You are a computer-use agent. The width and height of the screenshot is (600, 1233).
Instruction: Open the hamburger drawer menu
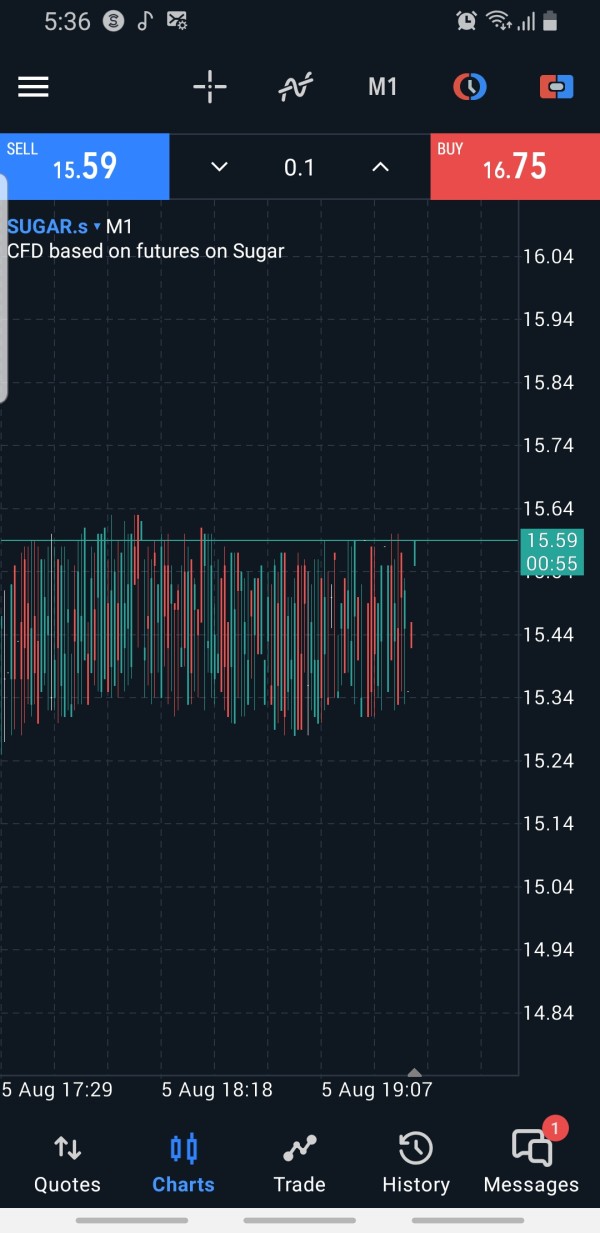(x=33, y=87)
